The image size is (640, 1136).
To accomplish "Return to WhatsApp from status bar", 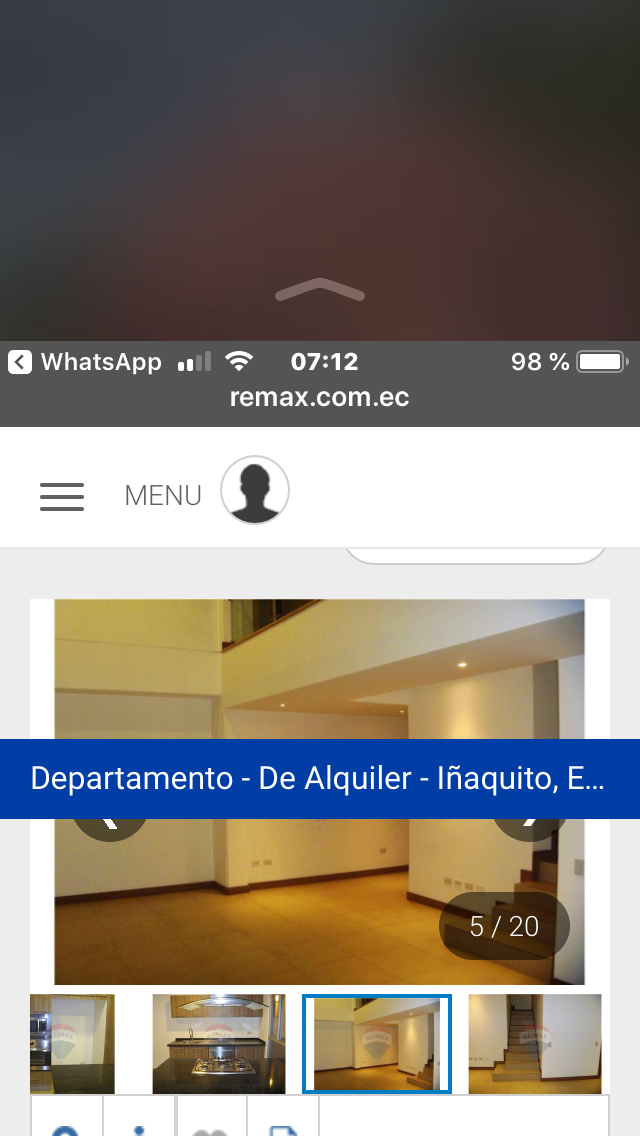I will tap(85, 362).
